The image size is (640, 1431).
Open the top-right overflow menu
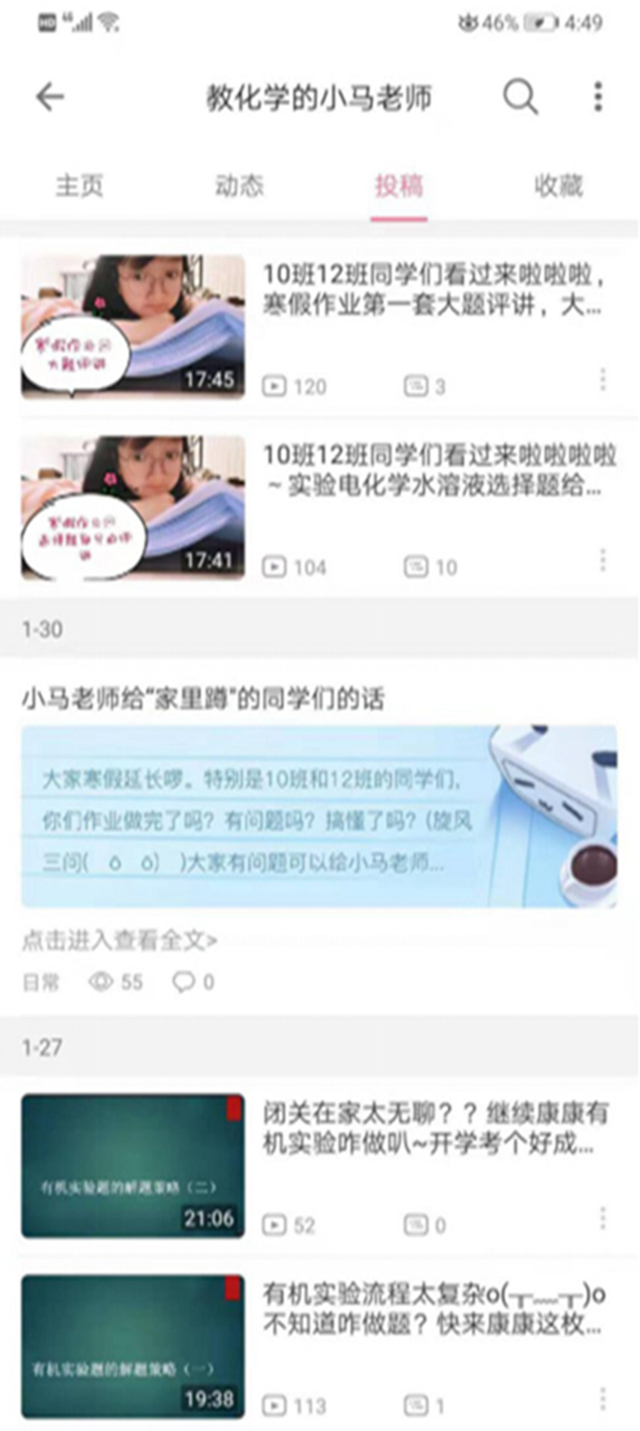click(x=598, y=97)
